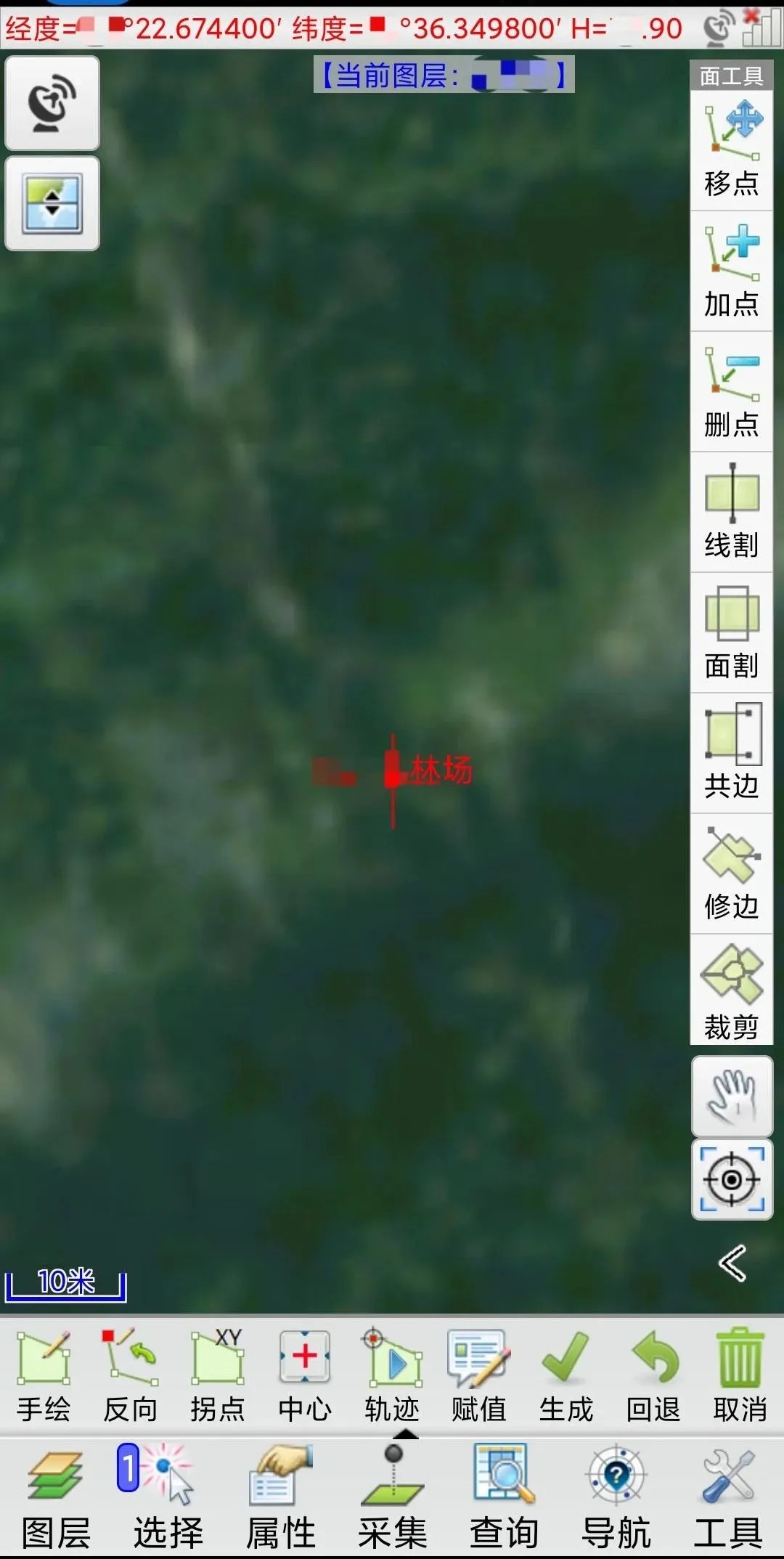
Task: Select the 加点 add-point tool
Action: (731, 271)
